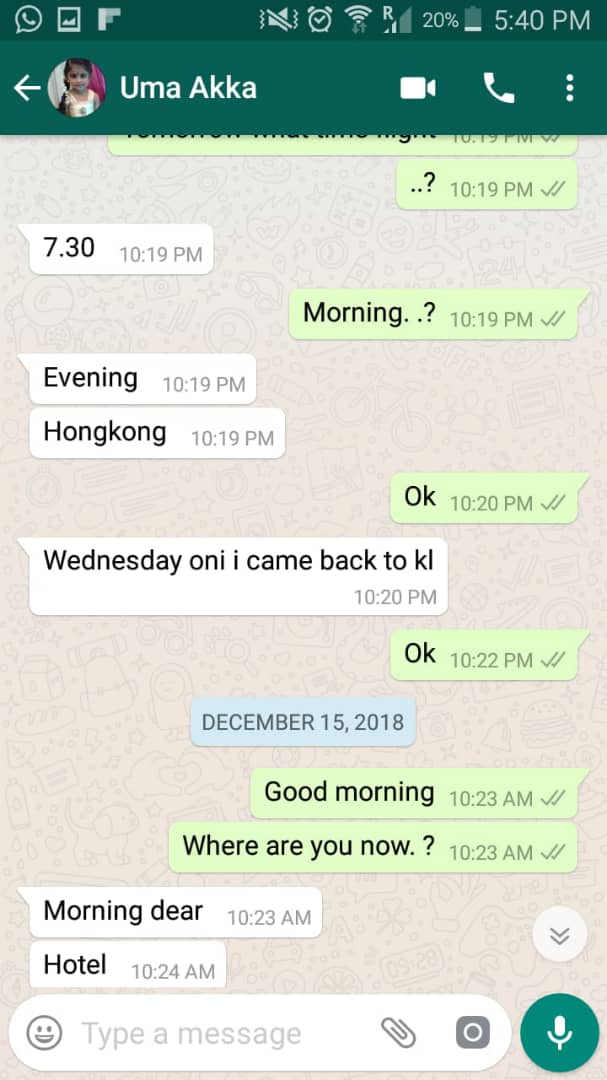Attach a file with the paperclip
The height and width of the screenshot is (1080, 607).
398,1033
